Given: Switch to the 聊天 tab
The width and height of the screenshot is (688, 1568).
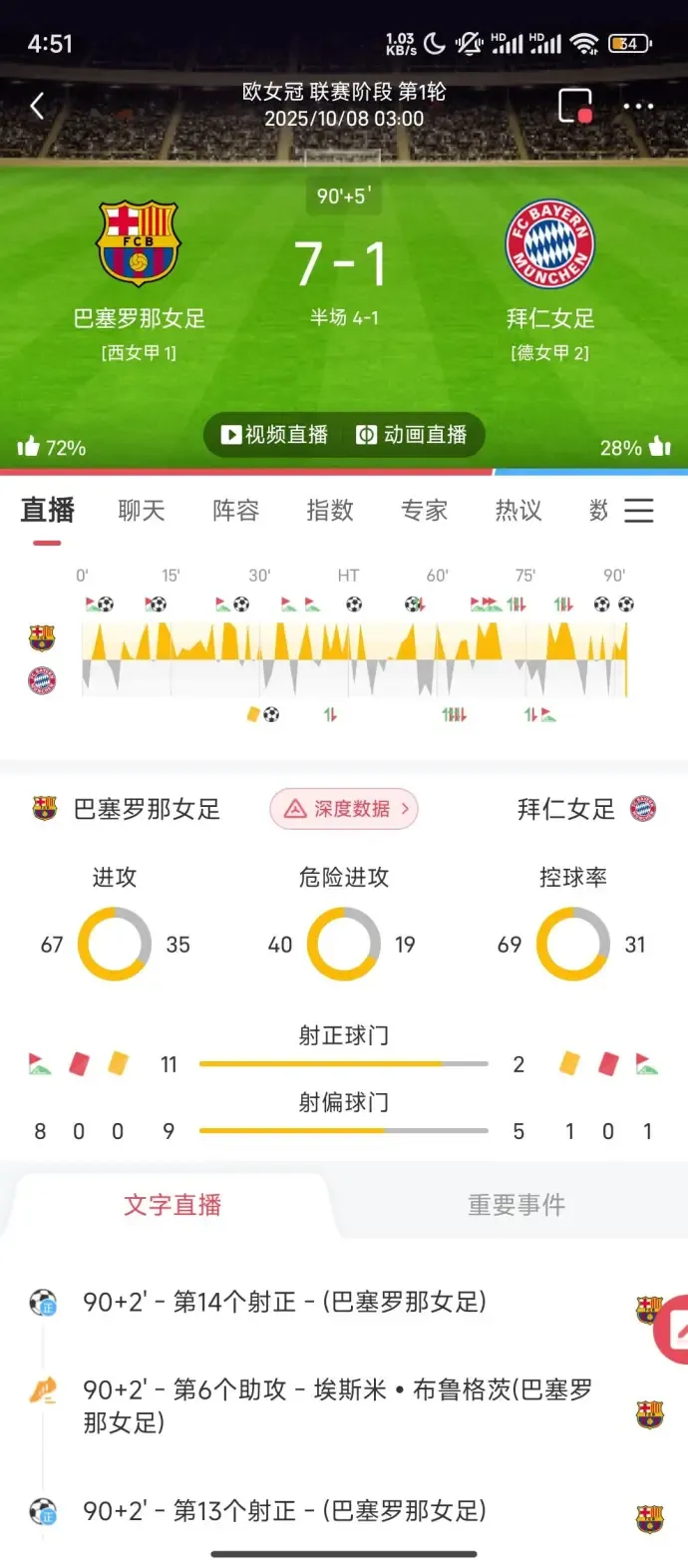Looking at the screenshot, I should (x=142, y=511).
